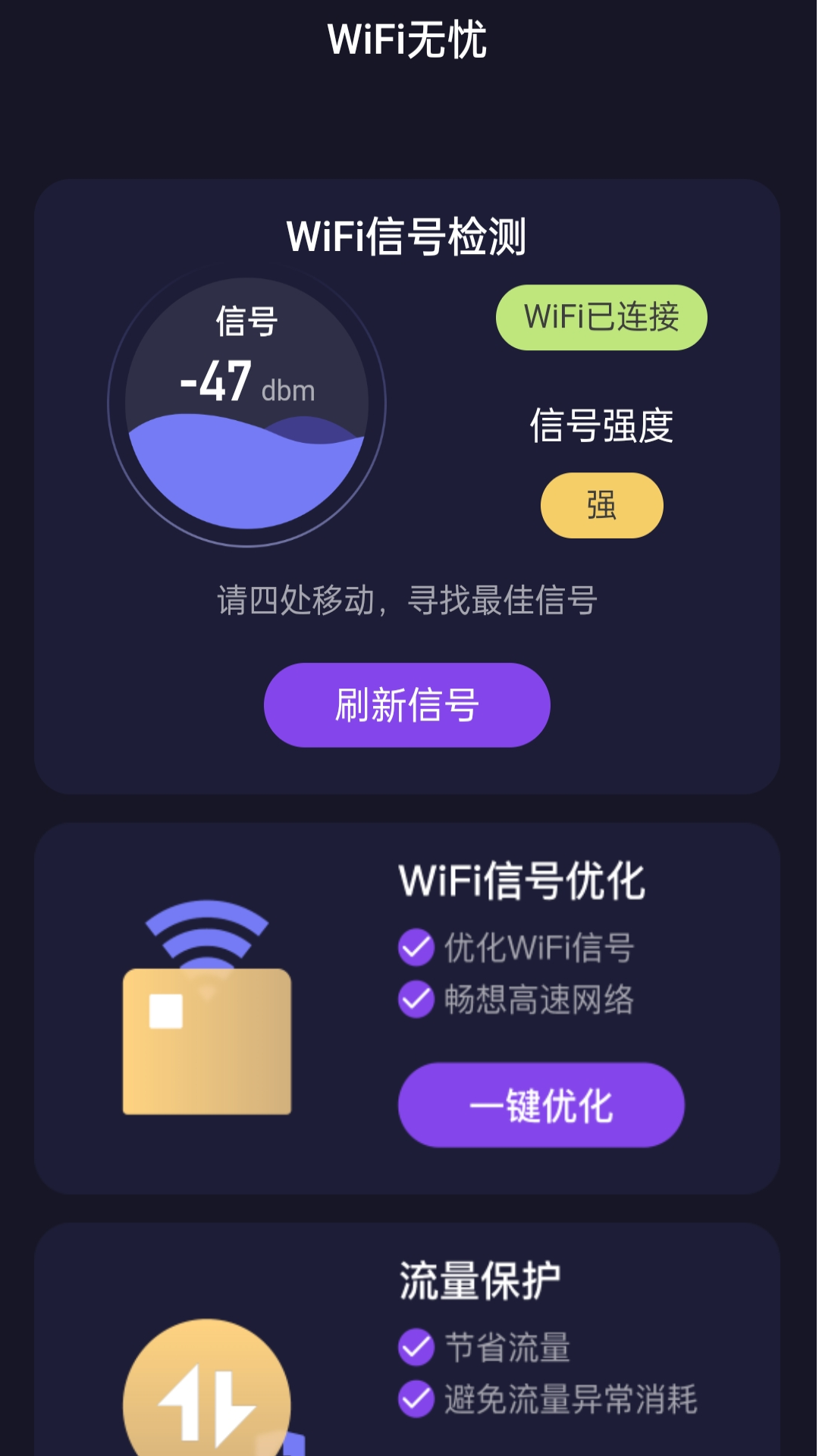The image size is (819, 1456).
Task: Click the yellow 强 strength indicator
Action: tap(601, 504)
